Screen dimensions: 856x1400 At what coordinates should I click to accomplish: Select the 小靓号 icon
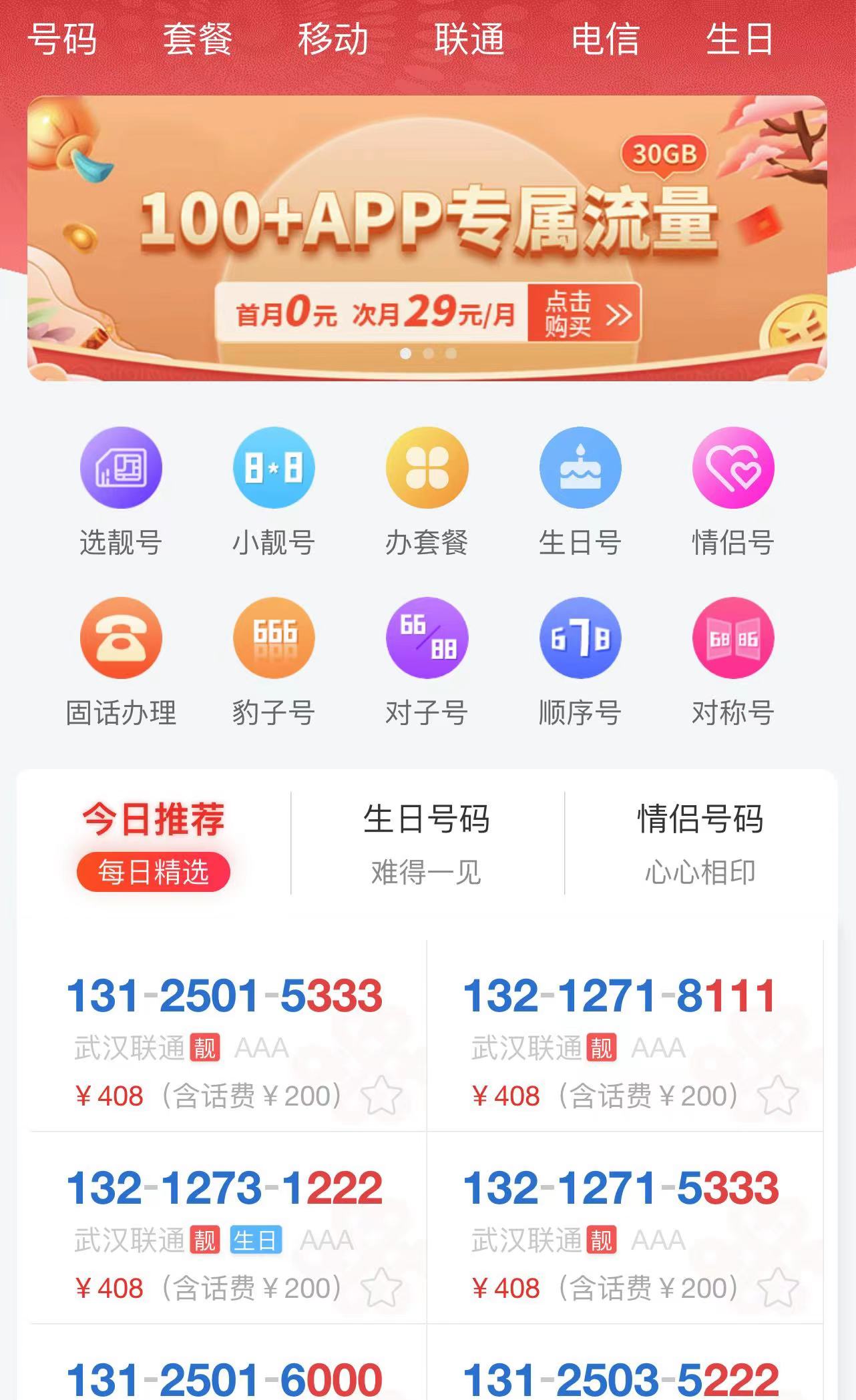click(273, 468)
